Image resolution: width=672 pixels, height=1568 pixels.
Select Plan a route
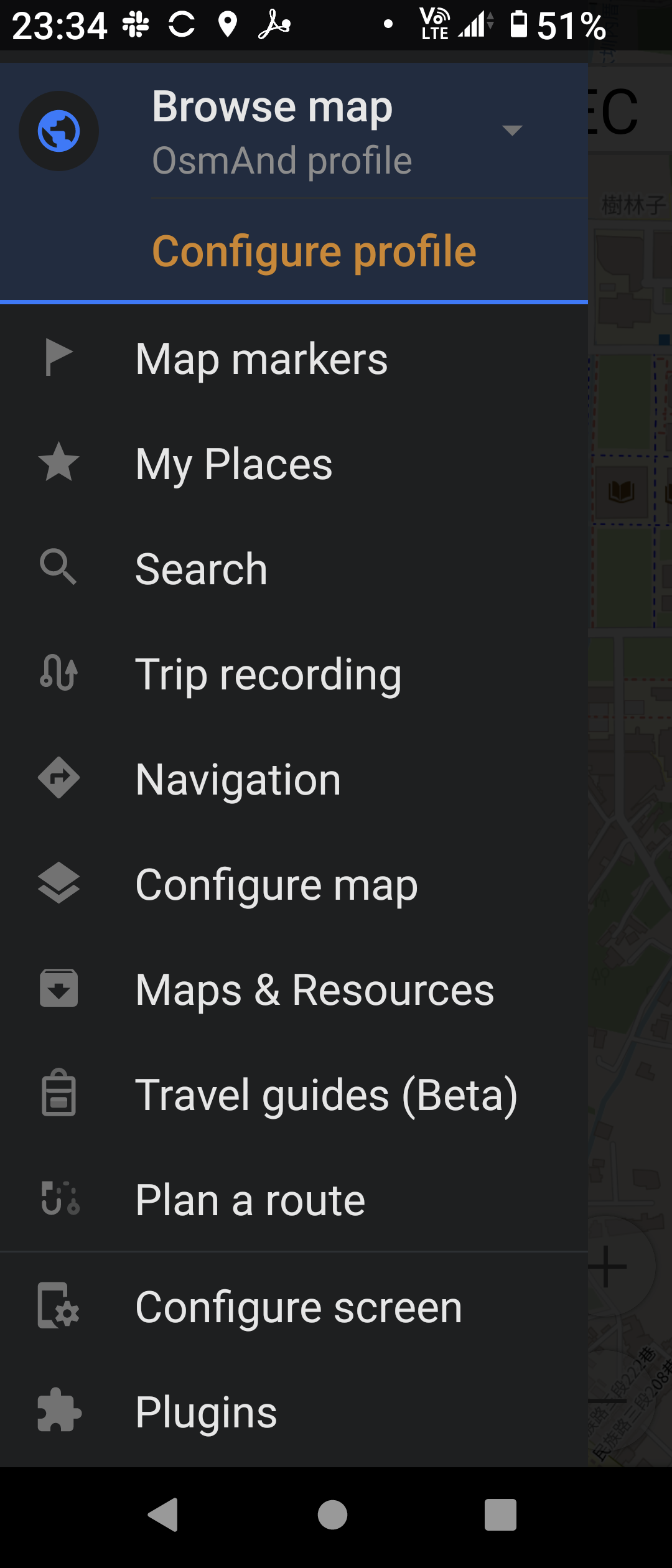click(x=250, y=1200)
